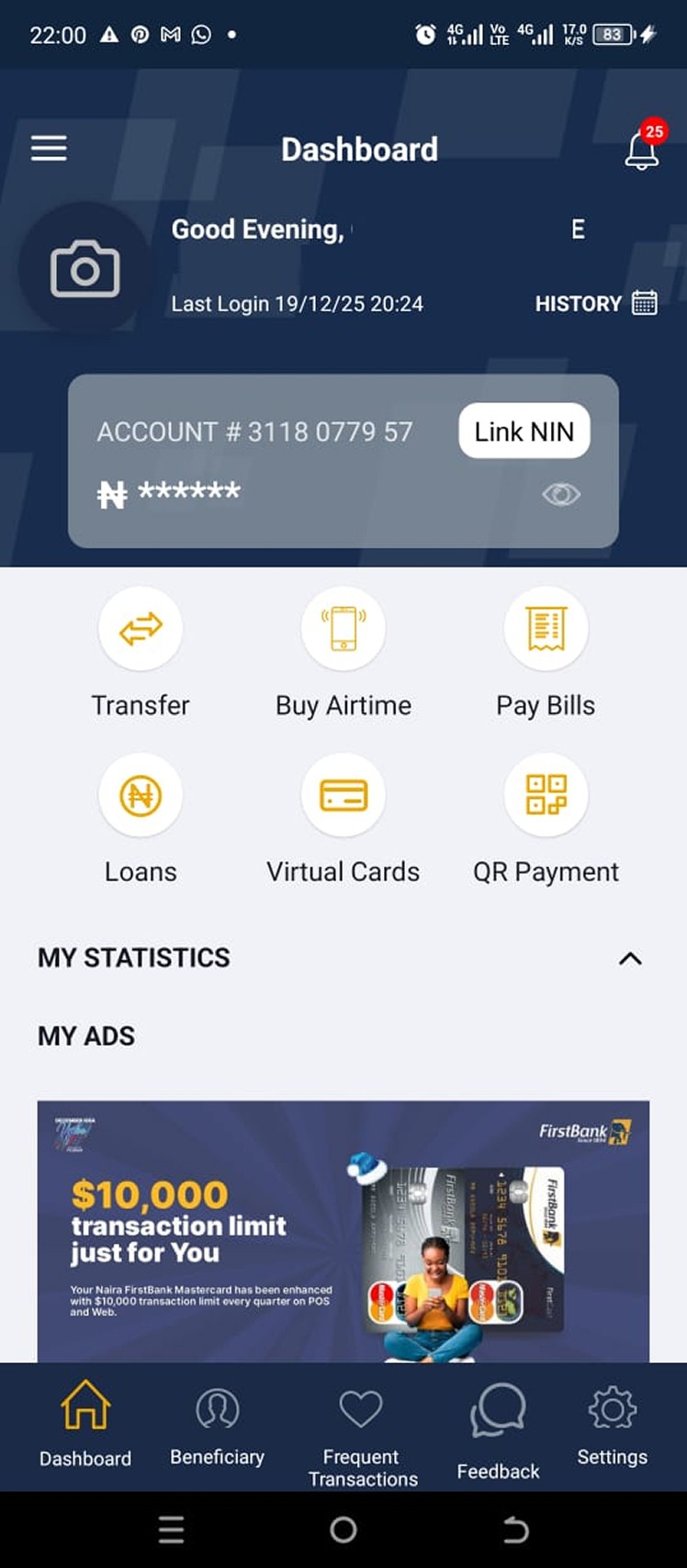Open transaction HISTORY

596,303
